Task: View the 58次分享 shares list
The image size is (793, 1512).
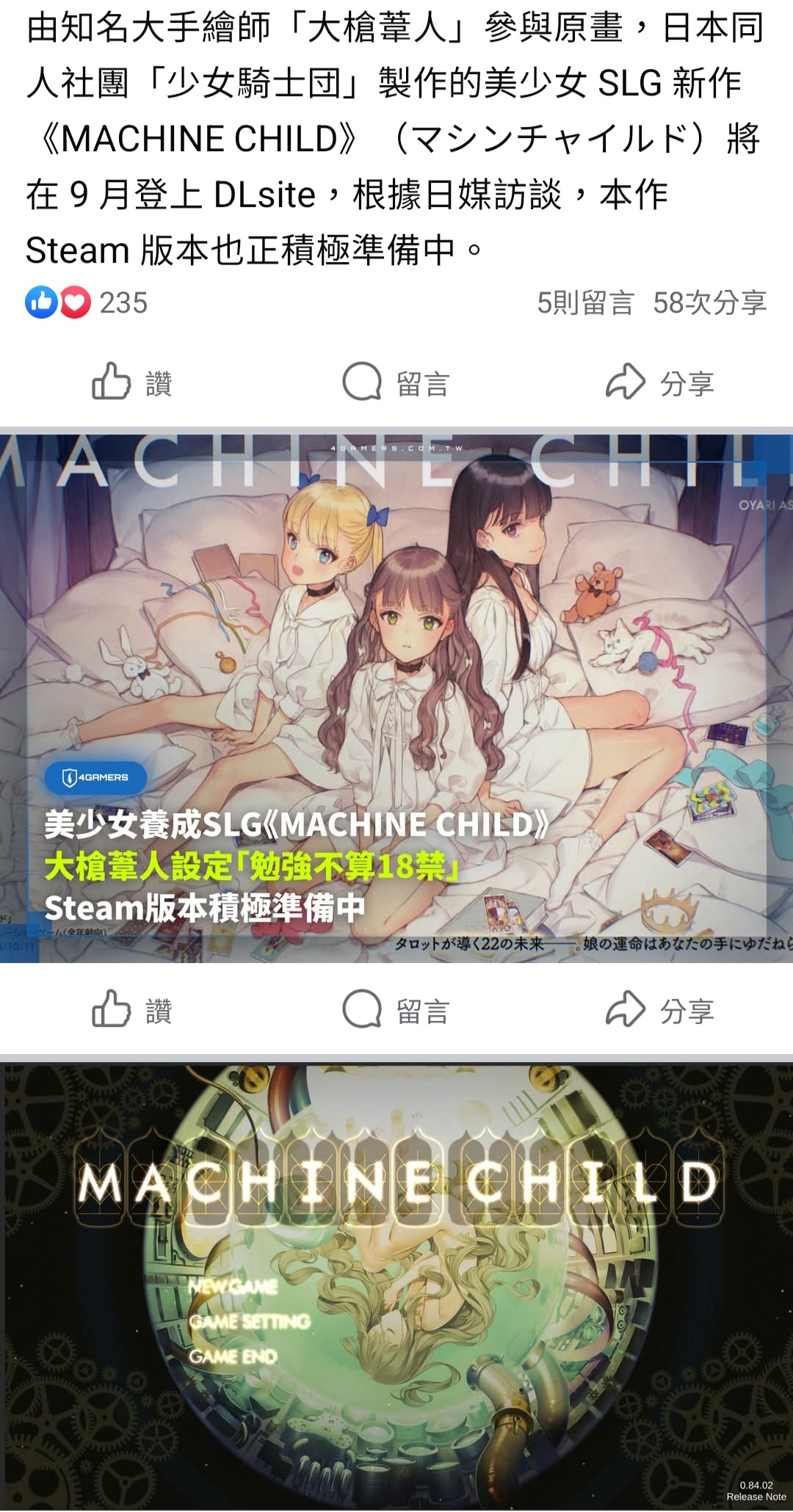Action: (710, 302)
